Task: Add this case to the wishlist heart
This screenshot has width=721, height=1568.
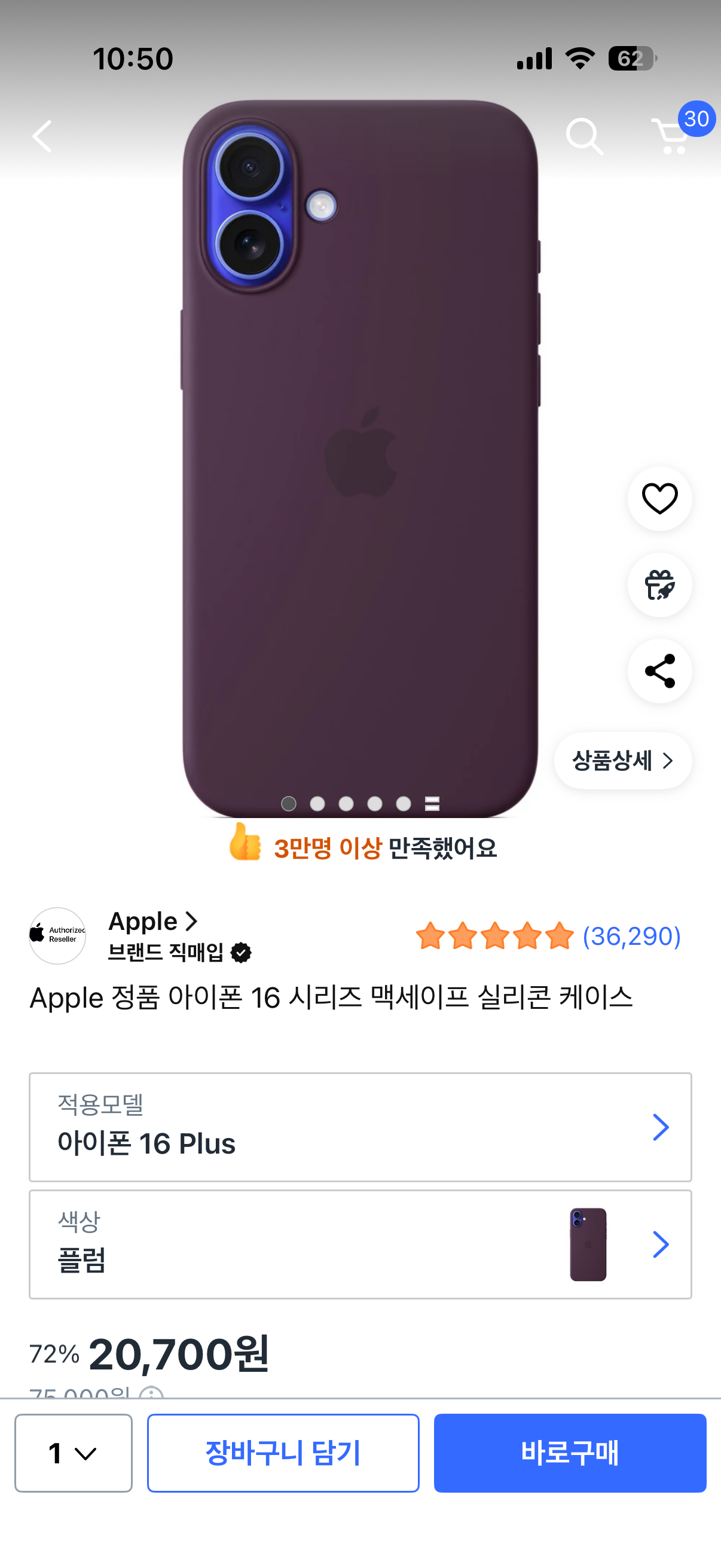Action: (659, 499)
